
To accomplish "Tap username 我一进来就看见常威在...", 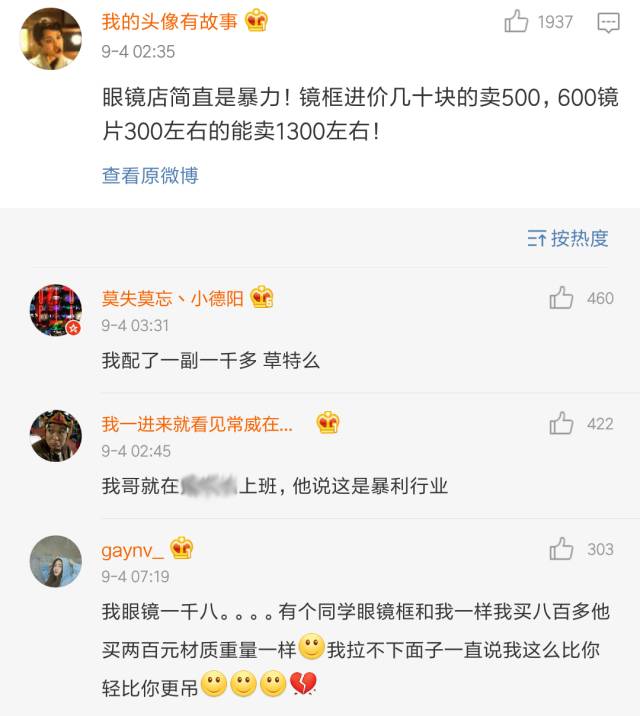I will point(197,423).
